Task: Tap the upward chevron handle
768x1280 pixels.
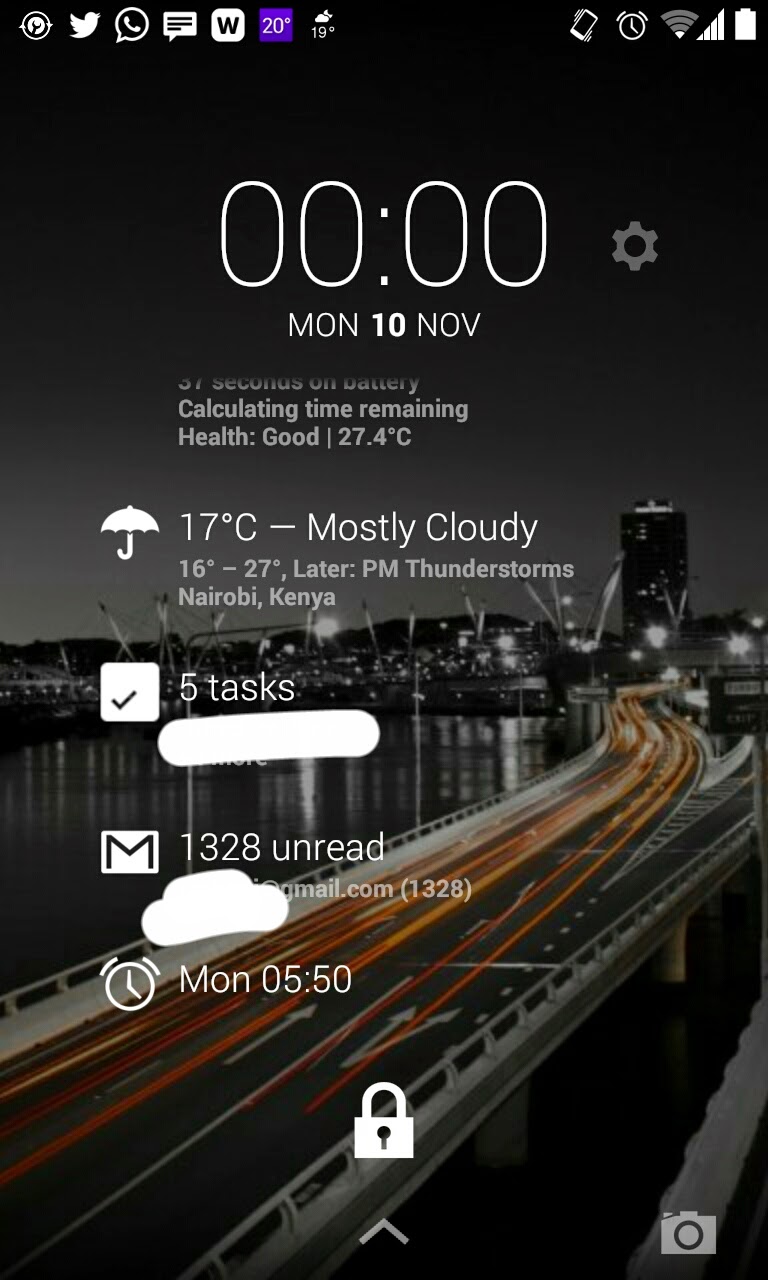Action: (x=384, y=1232)
